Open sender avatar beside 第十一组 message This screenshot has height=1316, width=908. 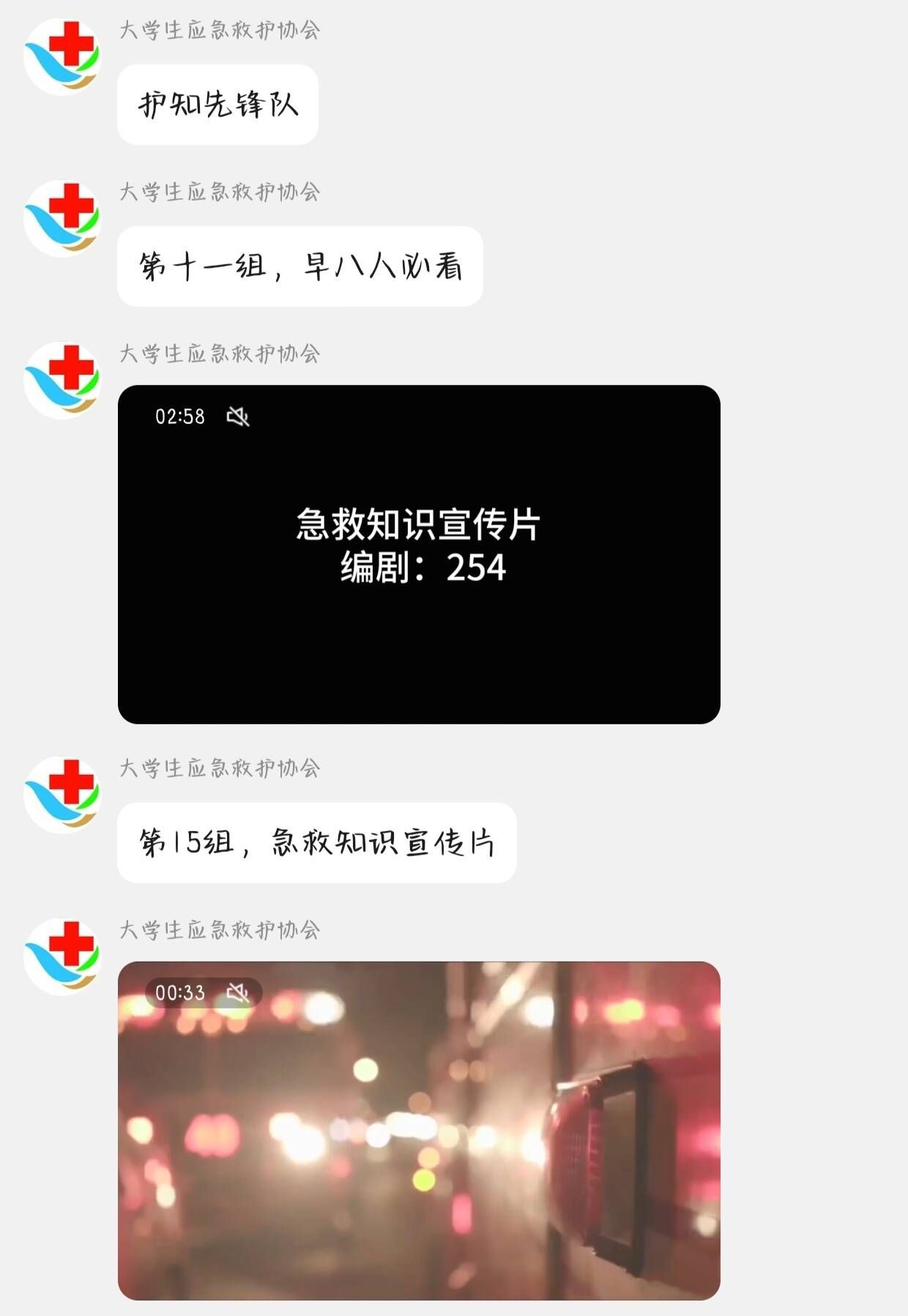[62, 218]
